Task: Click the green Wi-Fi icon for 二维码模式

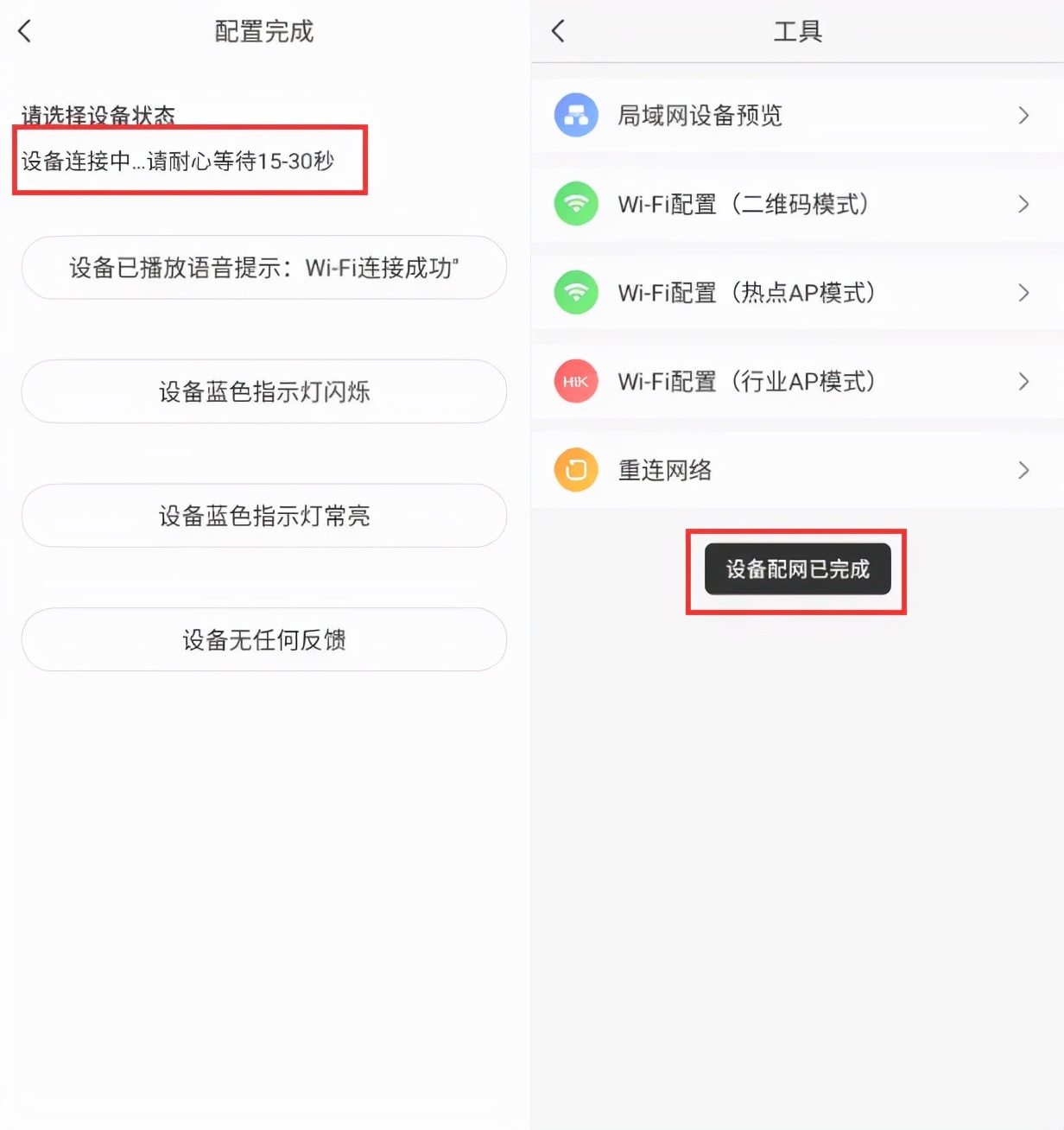Action: tap(575, 204)
